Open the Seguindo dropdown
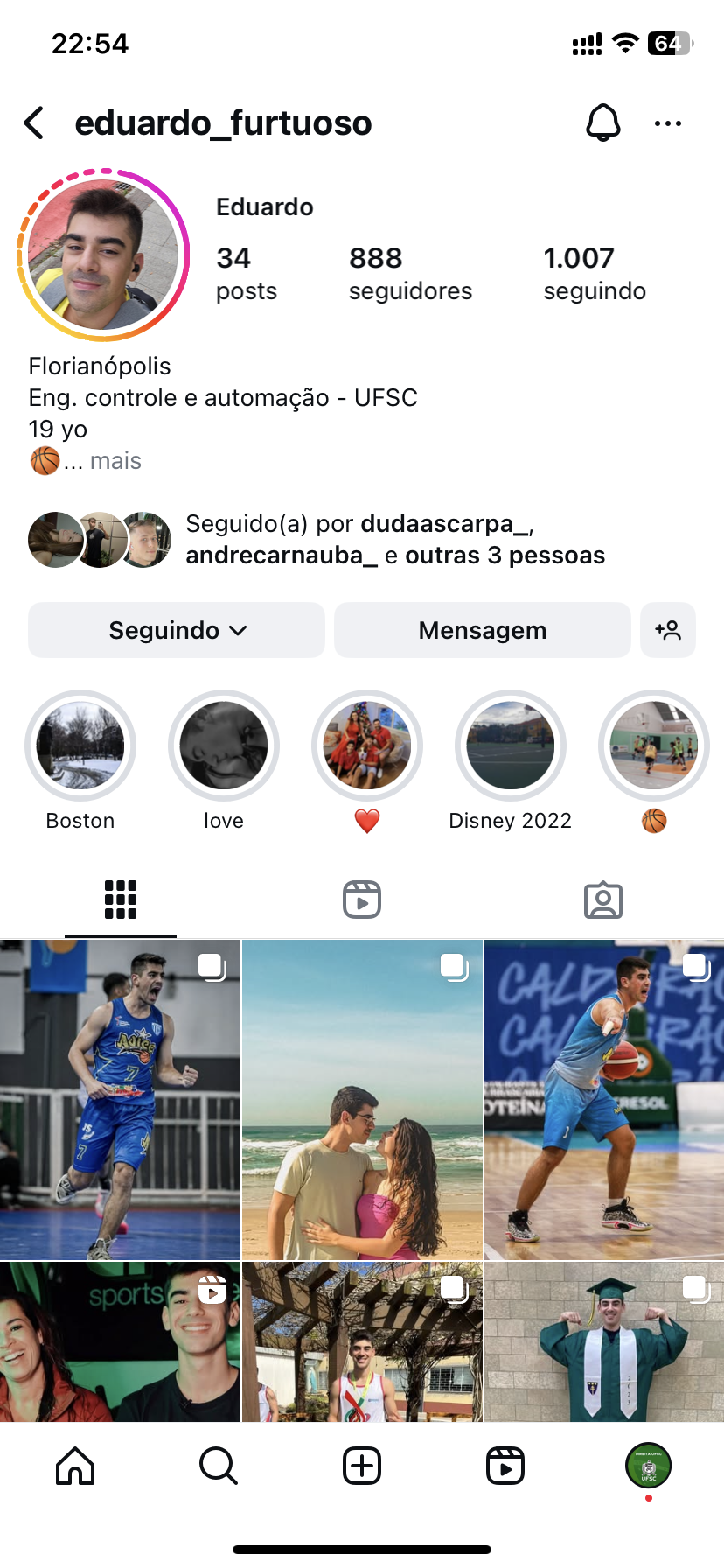Viewport: 724px width, 1568px height. 177,630
